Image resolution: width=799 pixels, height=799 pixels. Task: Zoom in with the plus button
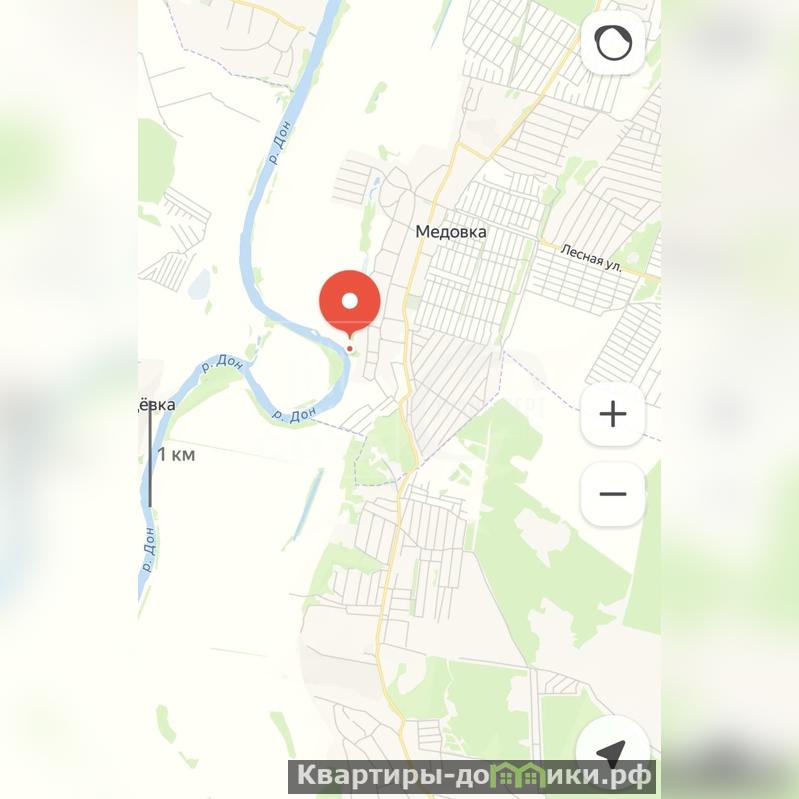[612, 414]
